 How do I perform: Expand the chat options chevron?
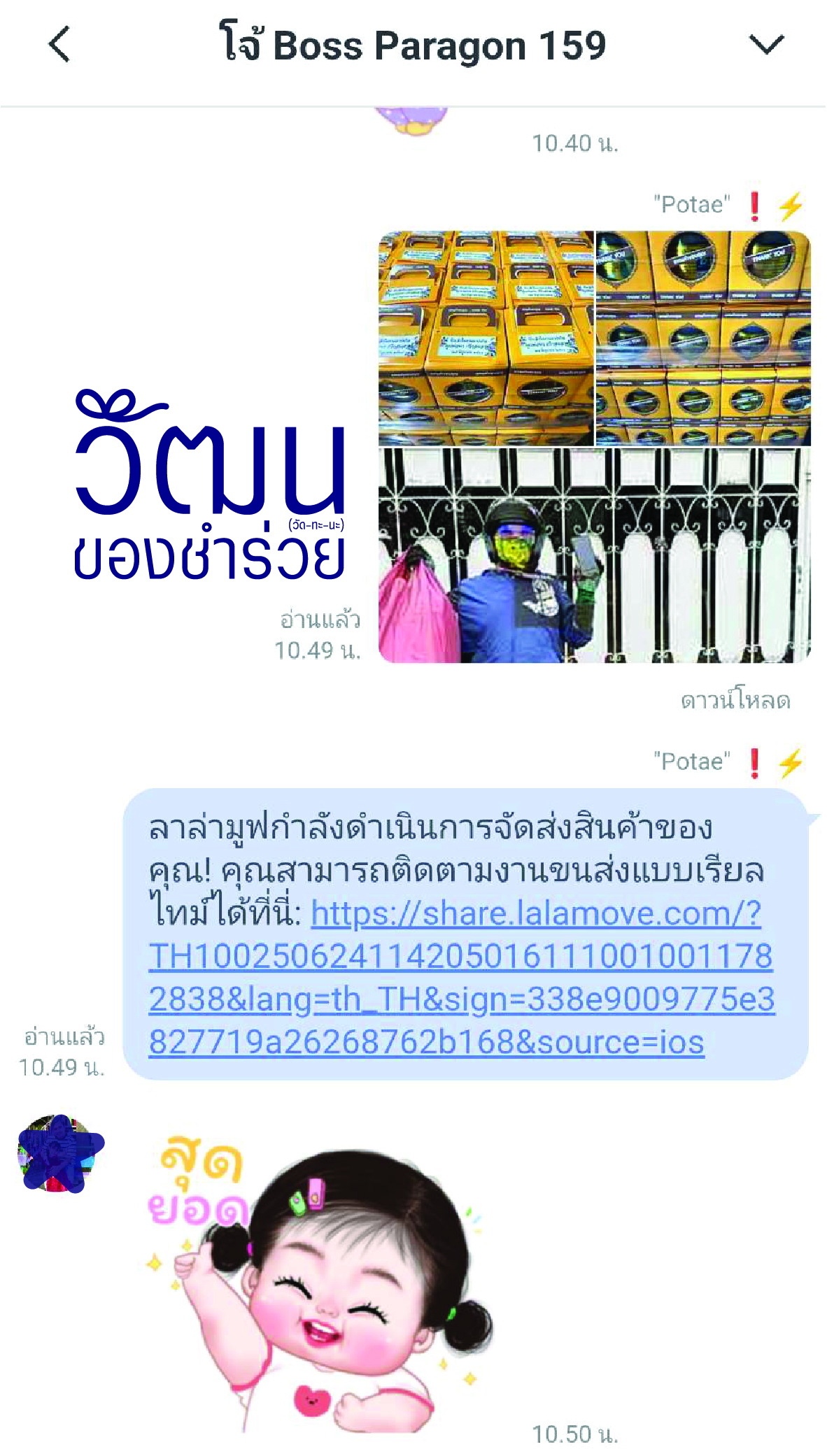click(766, 45)
